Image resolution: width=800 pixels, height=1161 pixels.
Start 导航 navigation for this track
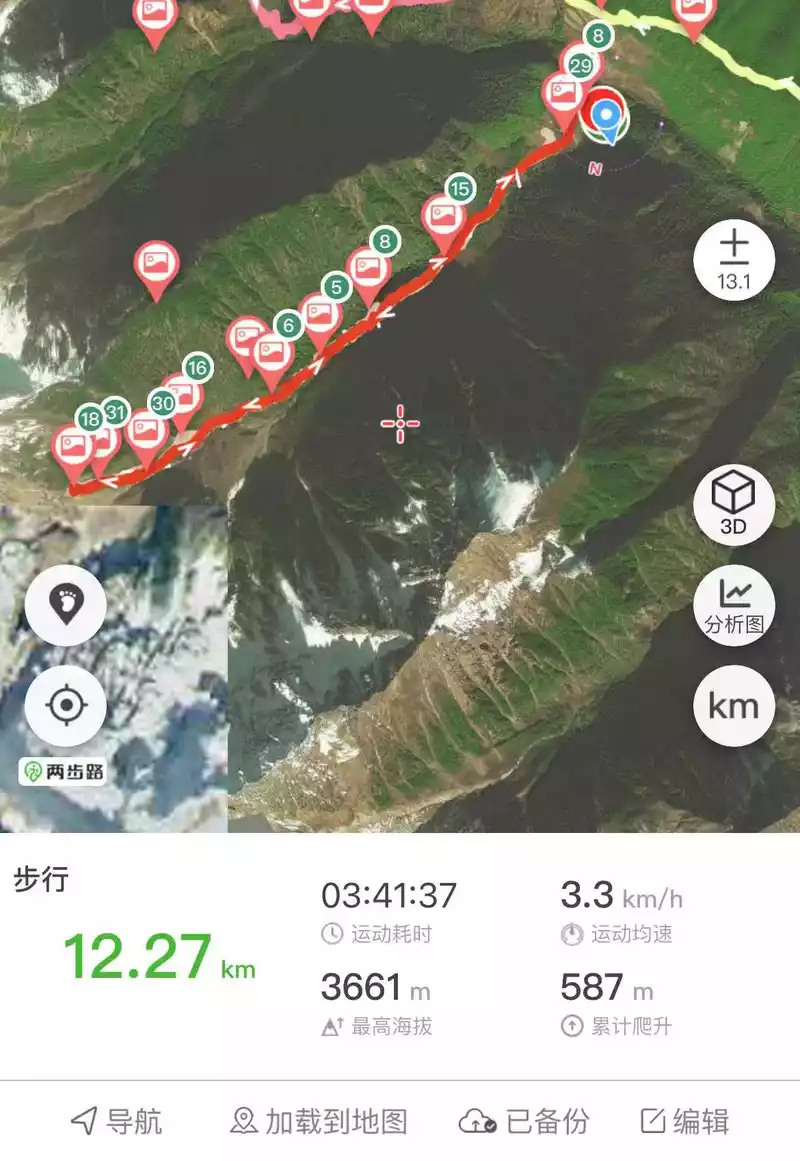click(x=116, y=1121)
